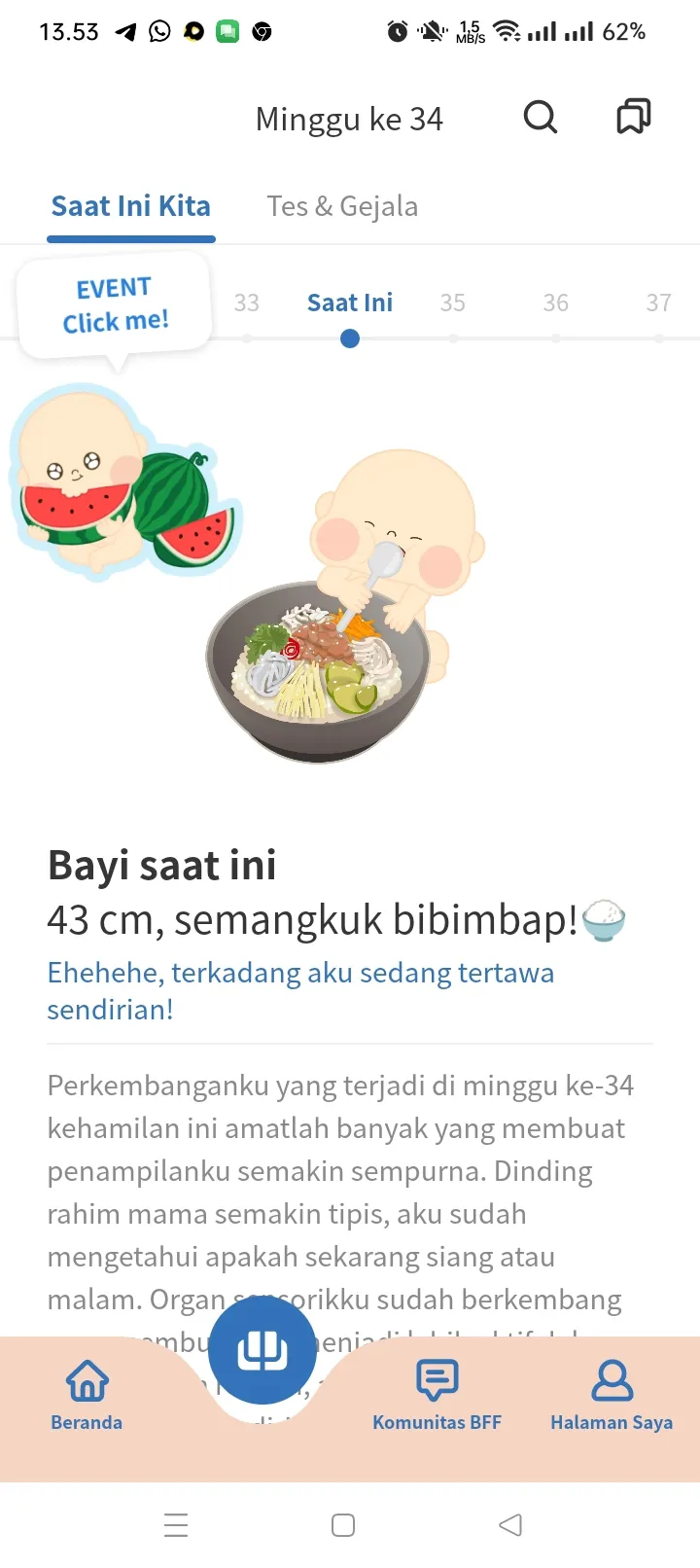Select week 35 on the timeline
The image size is (700, 1568).
click(452, 303)
